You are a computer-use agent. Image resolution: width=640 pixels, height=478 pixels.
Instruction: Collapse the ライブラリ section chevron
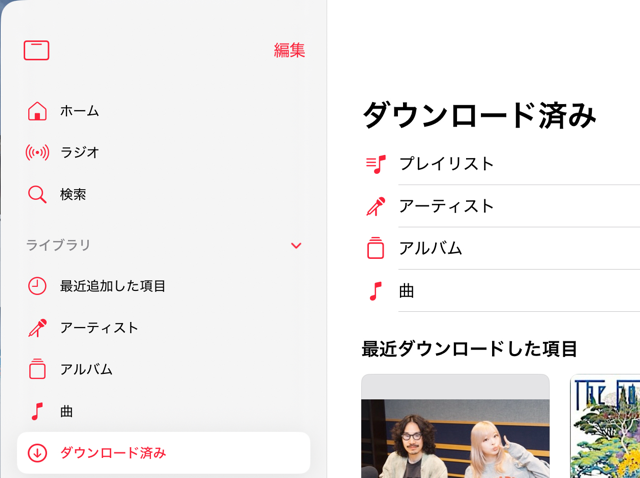click(296, 245)
